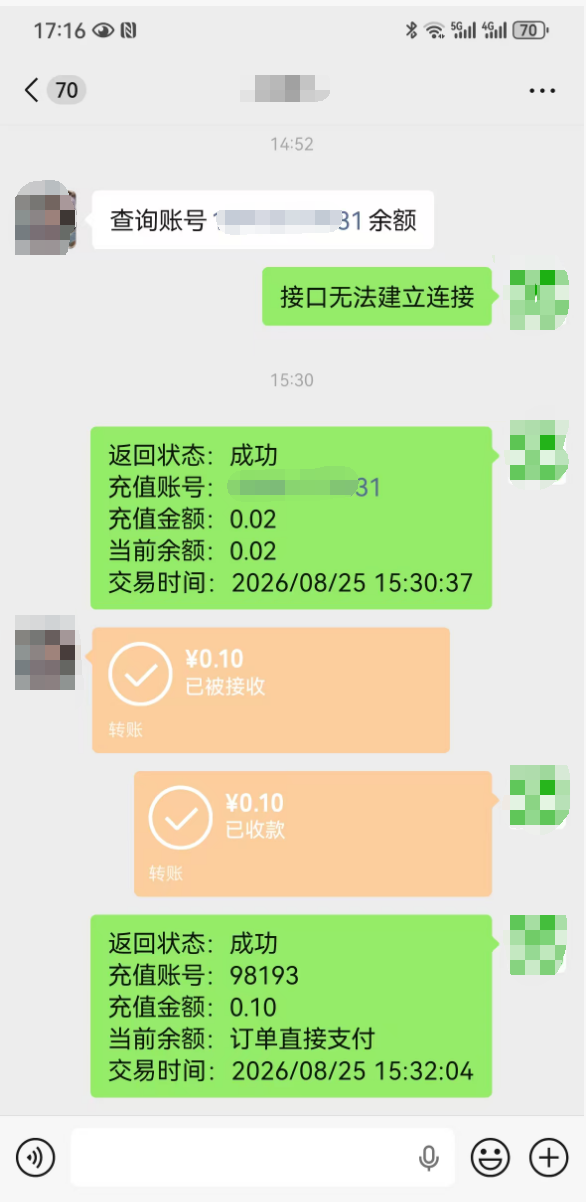Open the plus attachments menu
586x1202 pixels.
click(548, 1158)
